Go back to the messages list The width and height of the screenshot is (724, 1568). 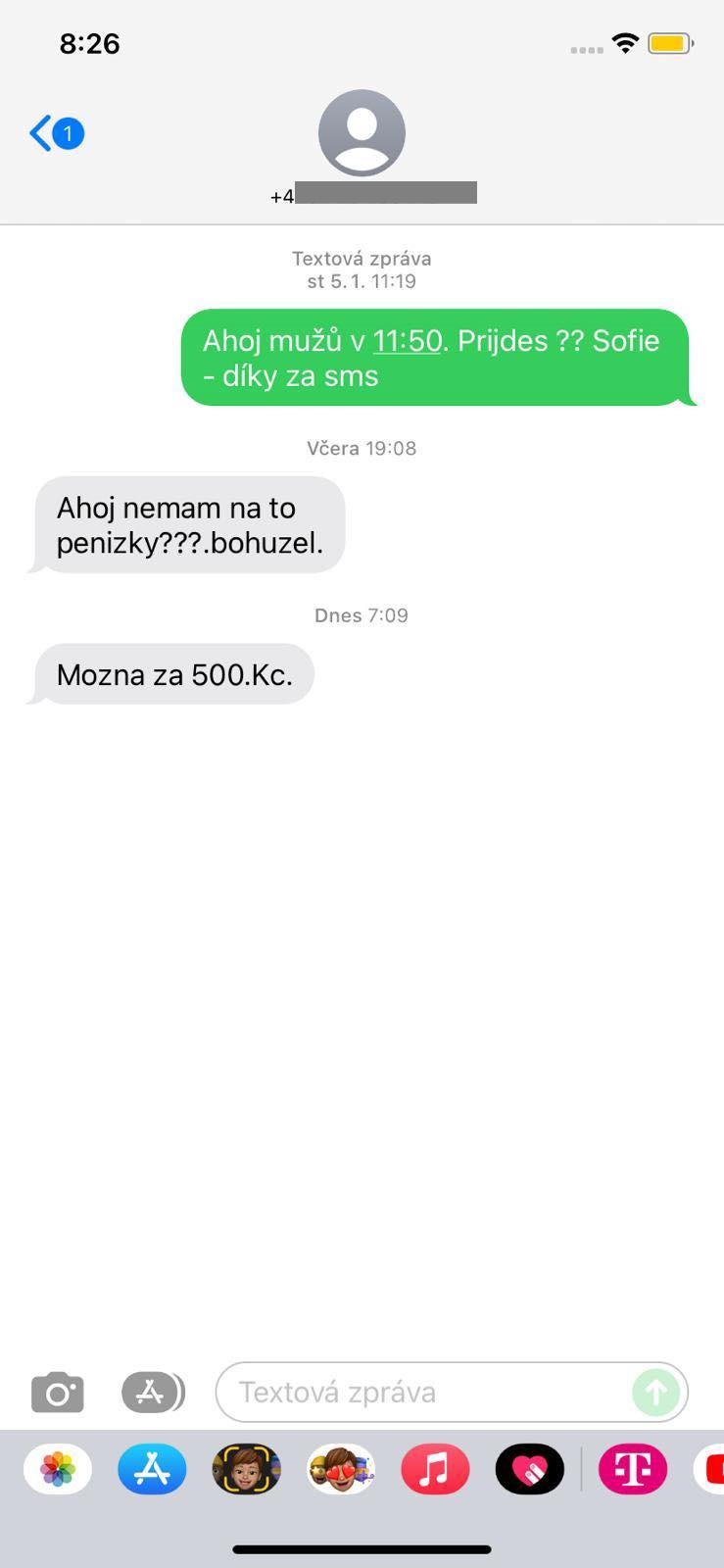click(54, 133)
